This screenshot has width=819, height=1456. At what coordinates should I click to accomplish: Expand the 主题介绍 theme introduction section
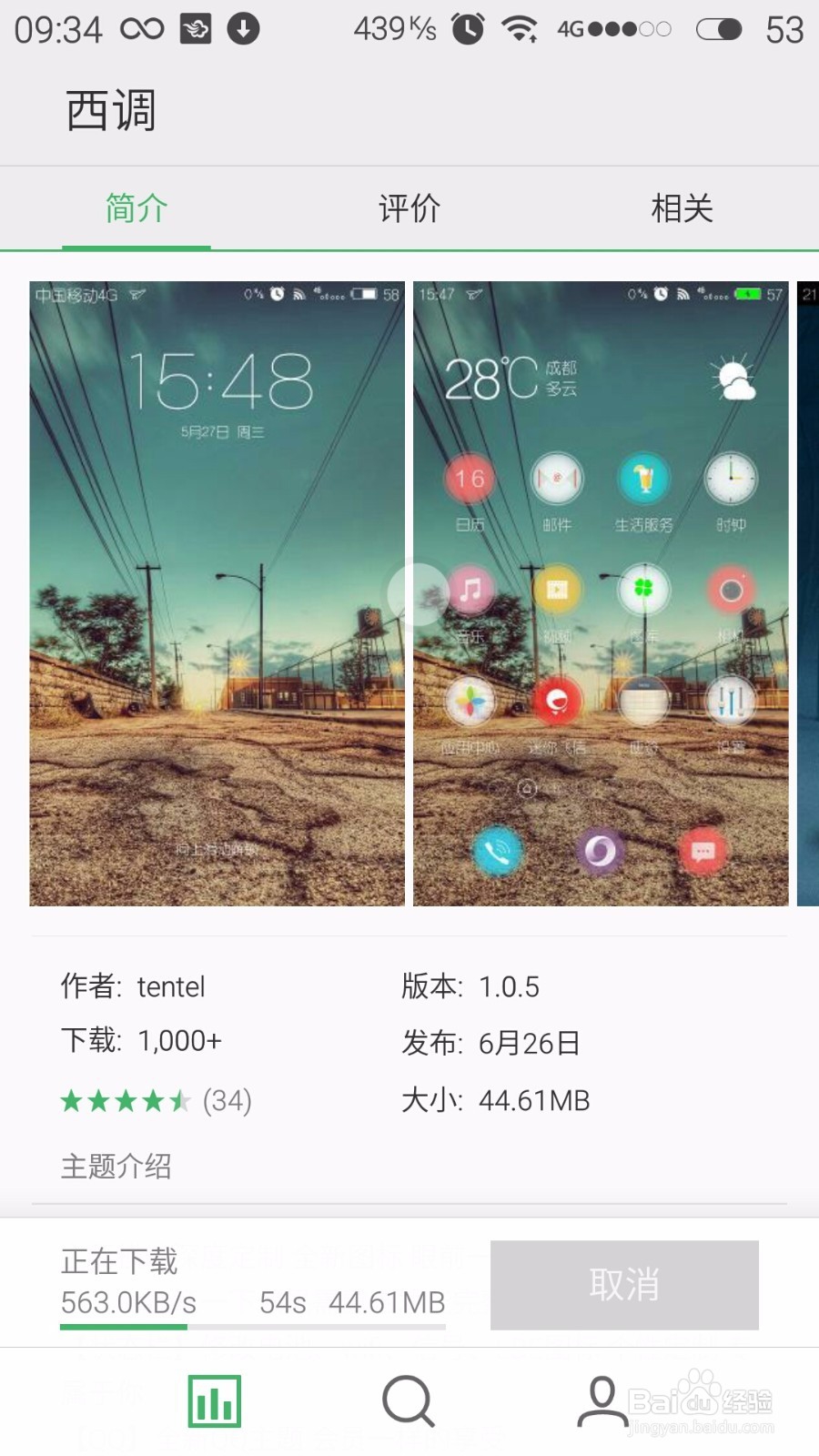(116, 1168)
